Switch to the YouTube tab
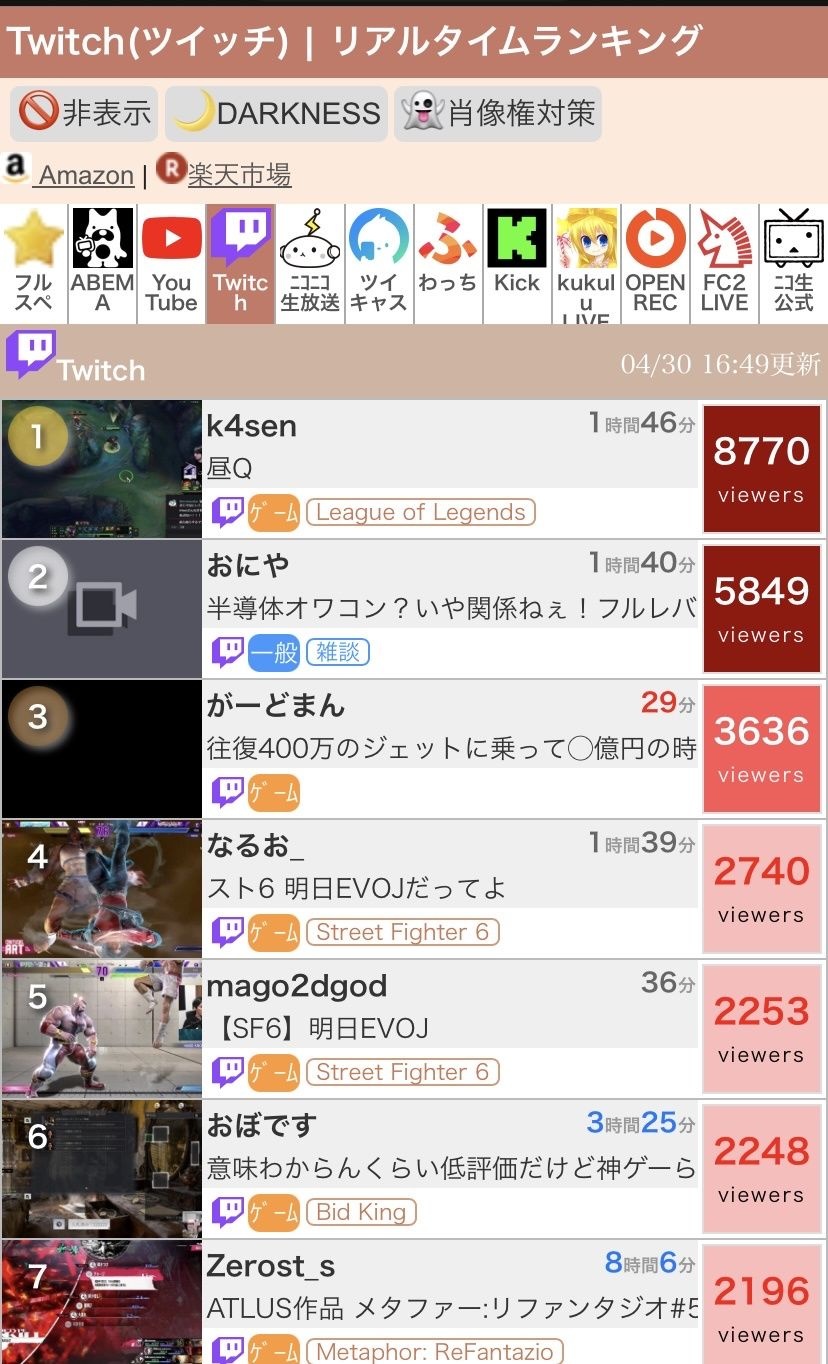 click(x=172, y=264)
